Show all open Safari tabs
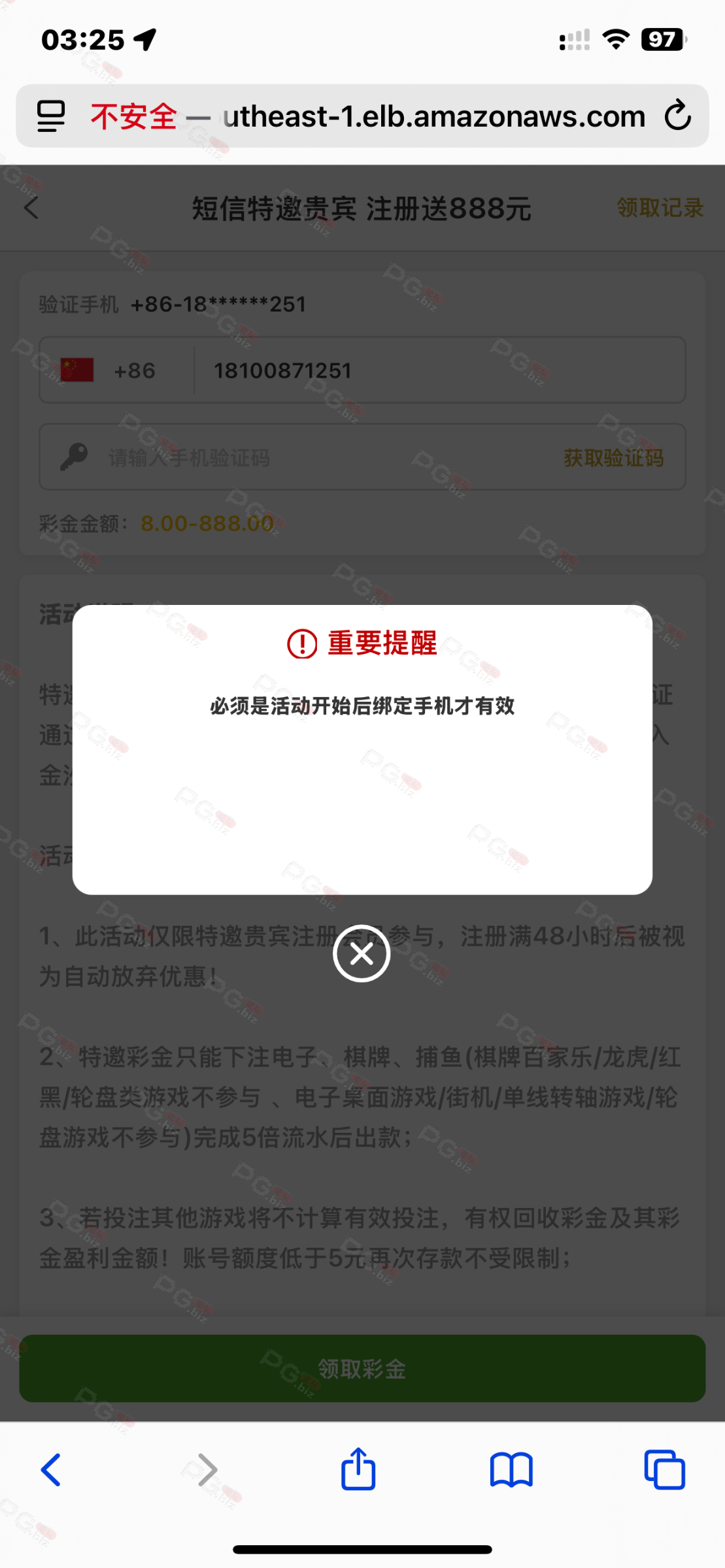 click(664, 1470)
